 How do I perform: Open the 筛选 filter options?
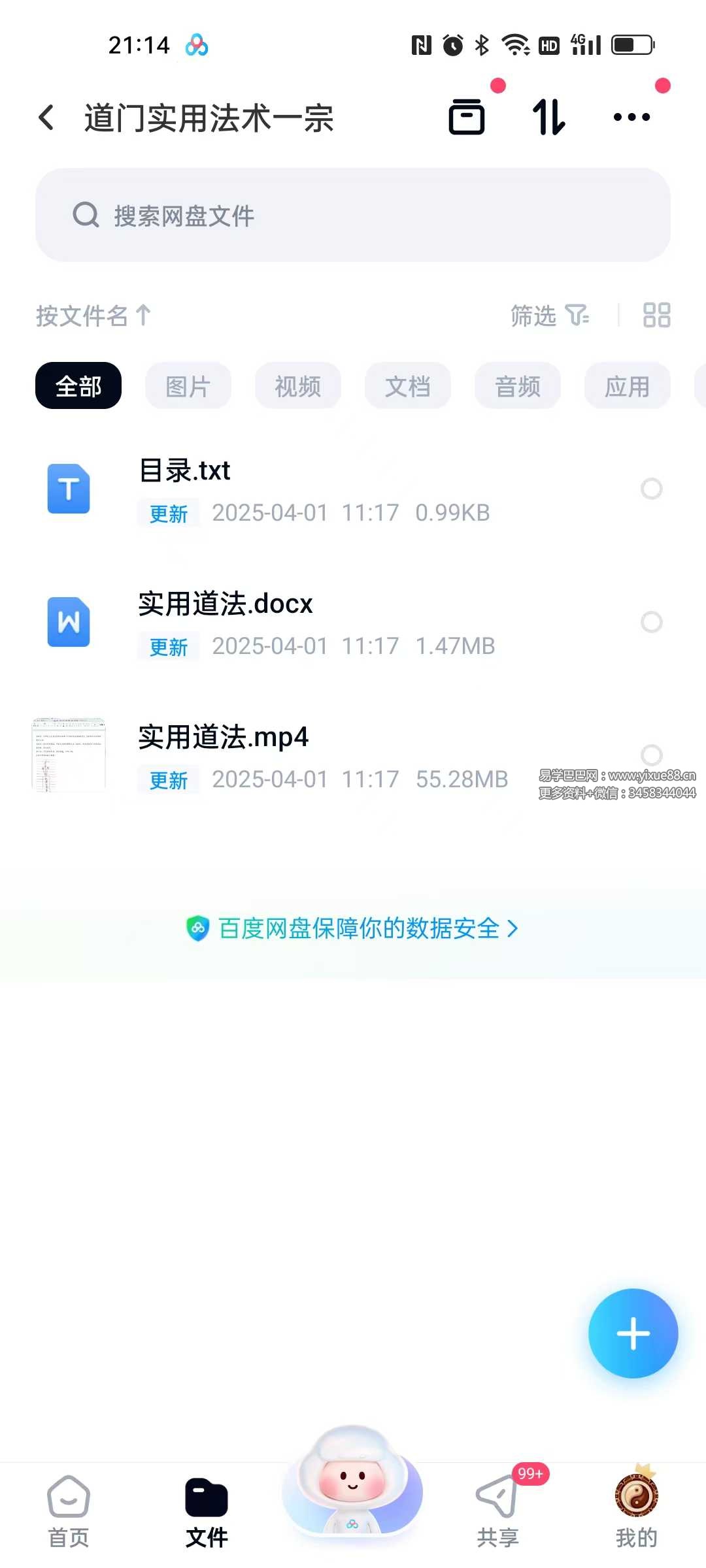coord(548,316)
